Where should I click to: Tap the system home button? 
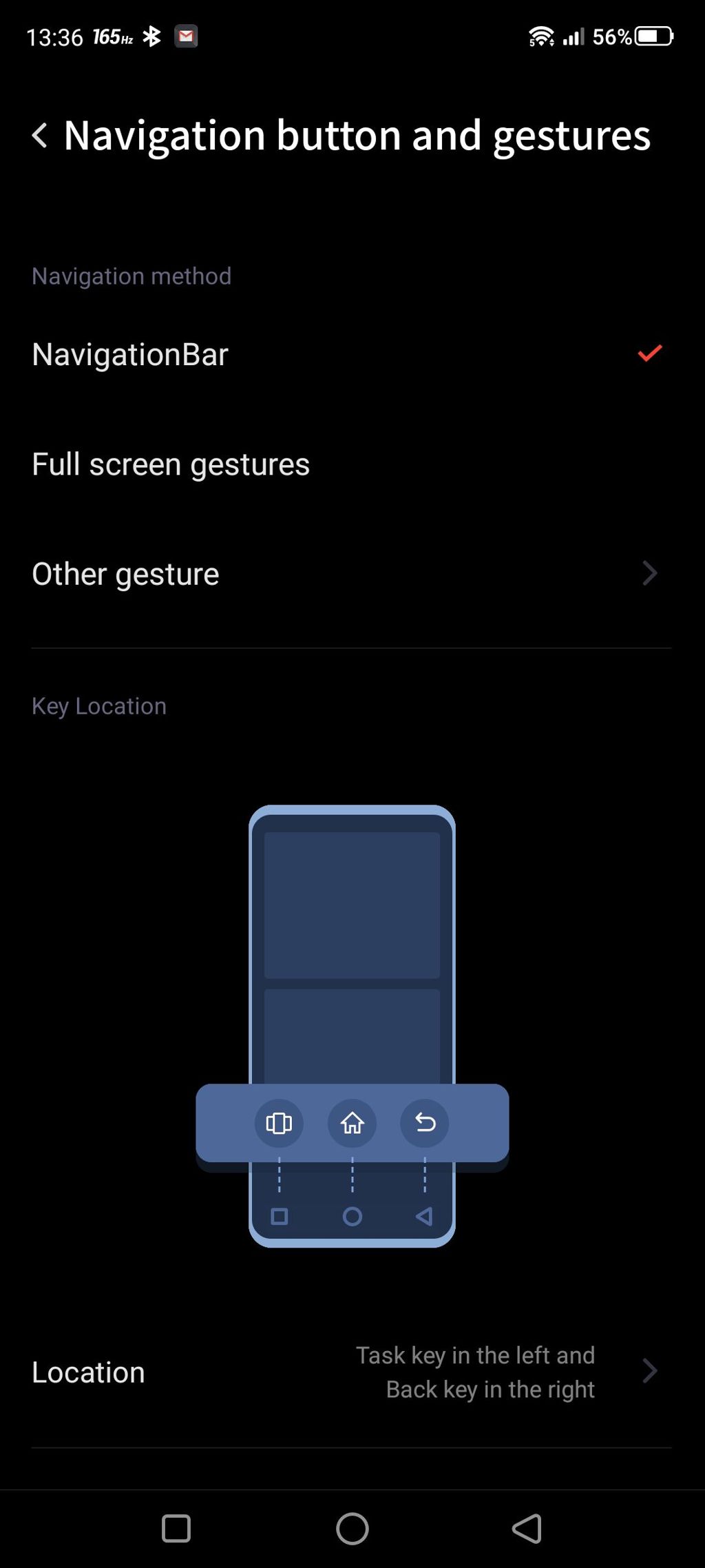(x=352, y=1529)
